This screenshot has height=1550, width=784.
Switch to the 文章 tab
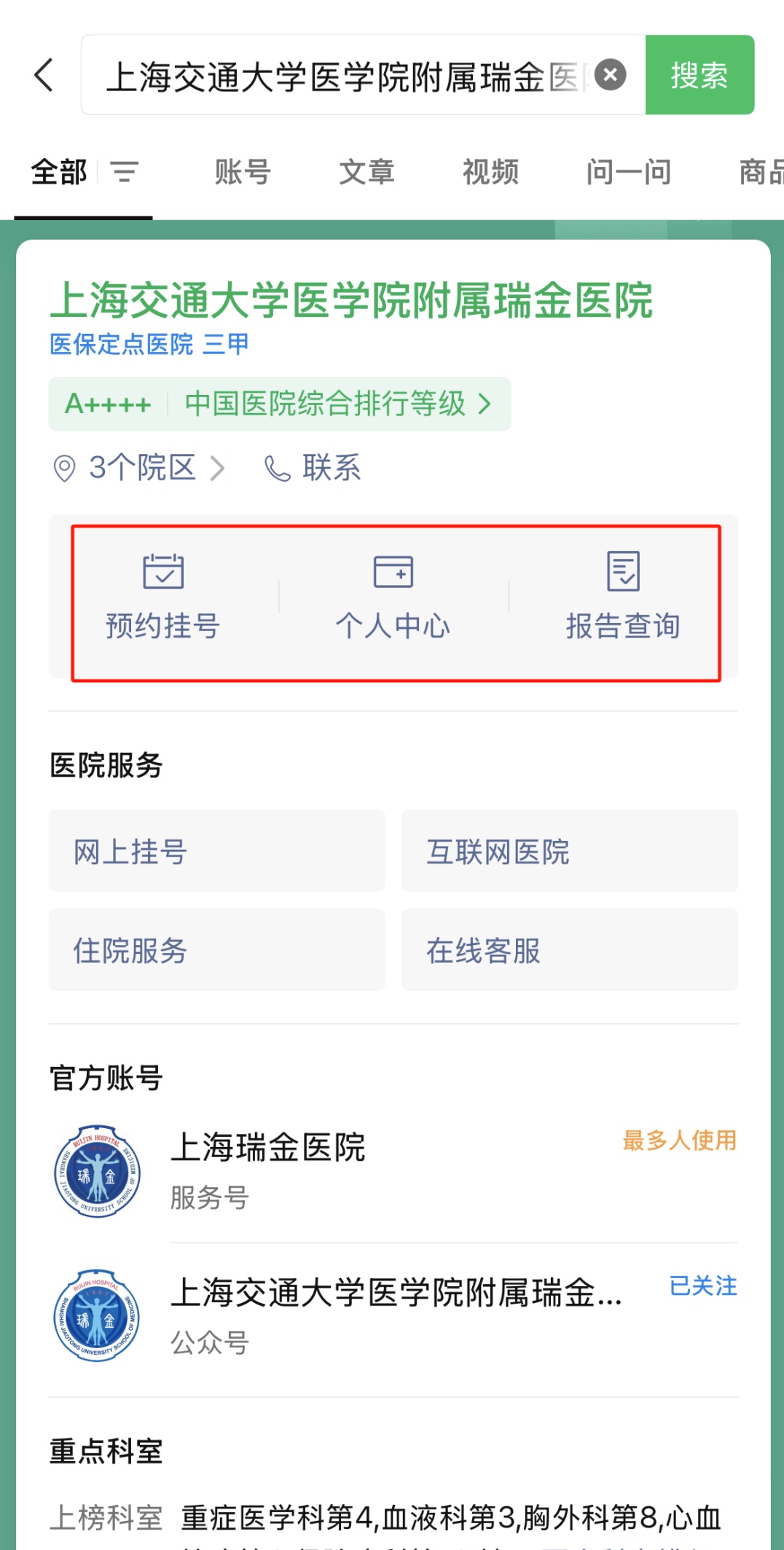pyautogui.click(x=366, y=173)
